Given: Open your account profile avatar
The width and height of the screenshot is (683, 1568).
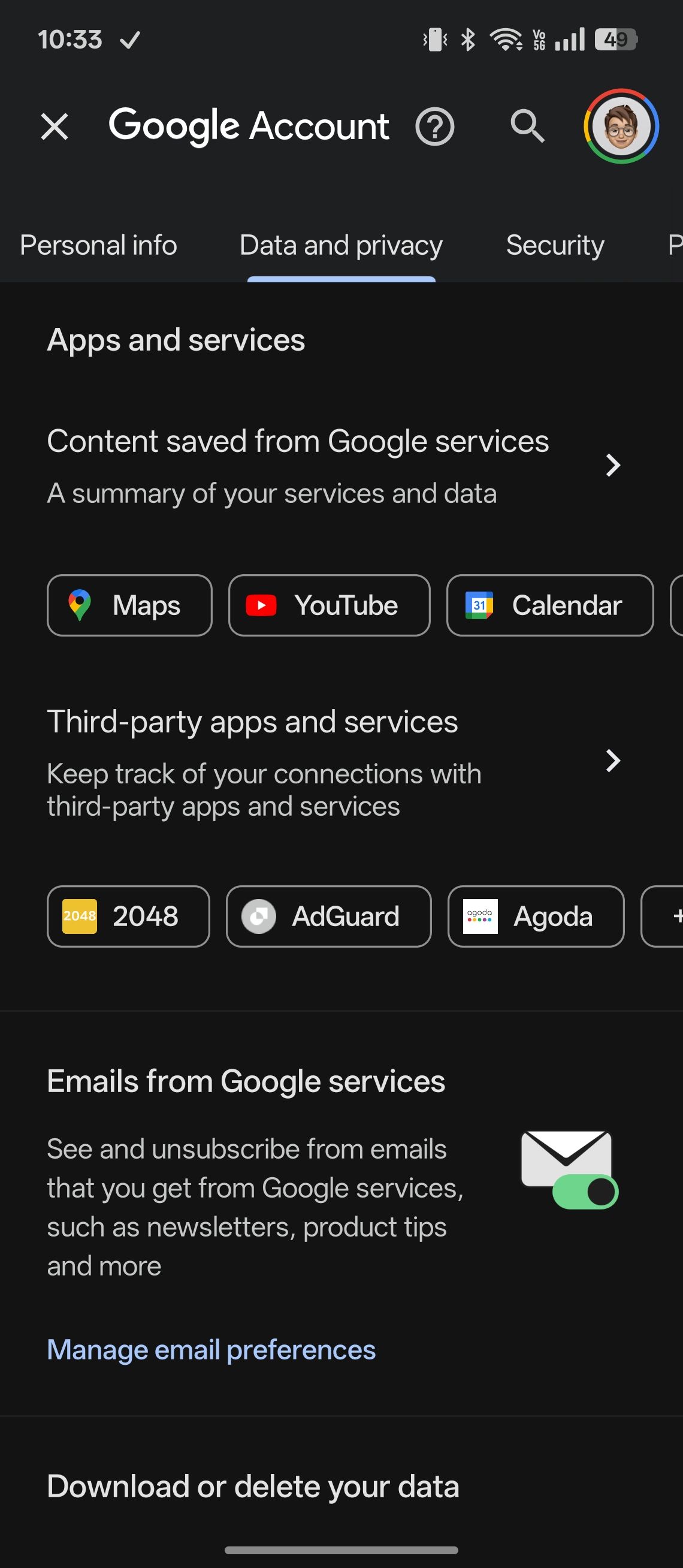Looking at the screenshot, I should point(619,126).
